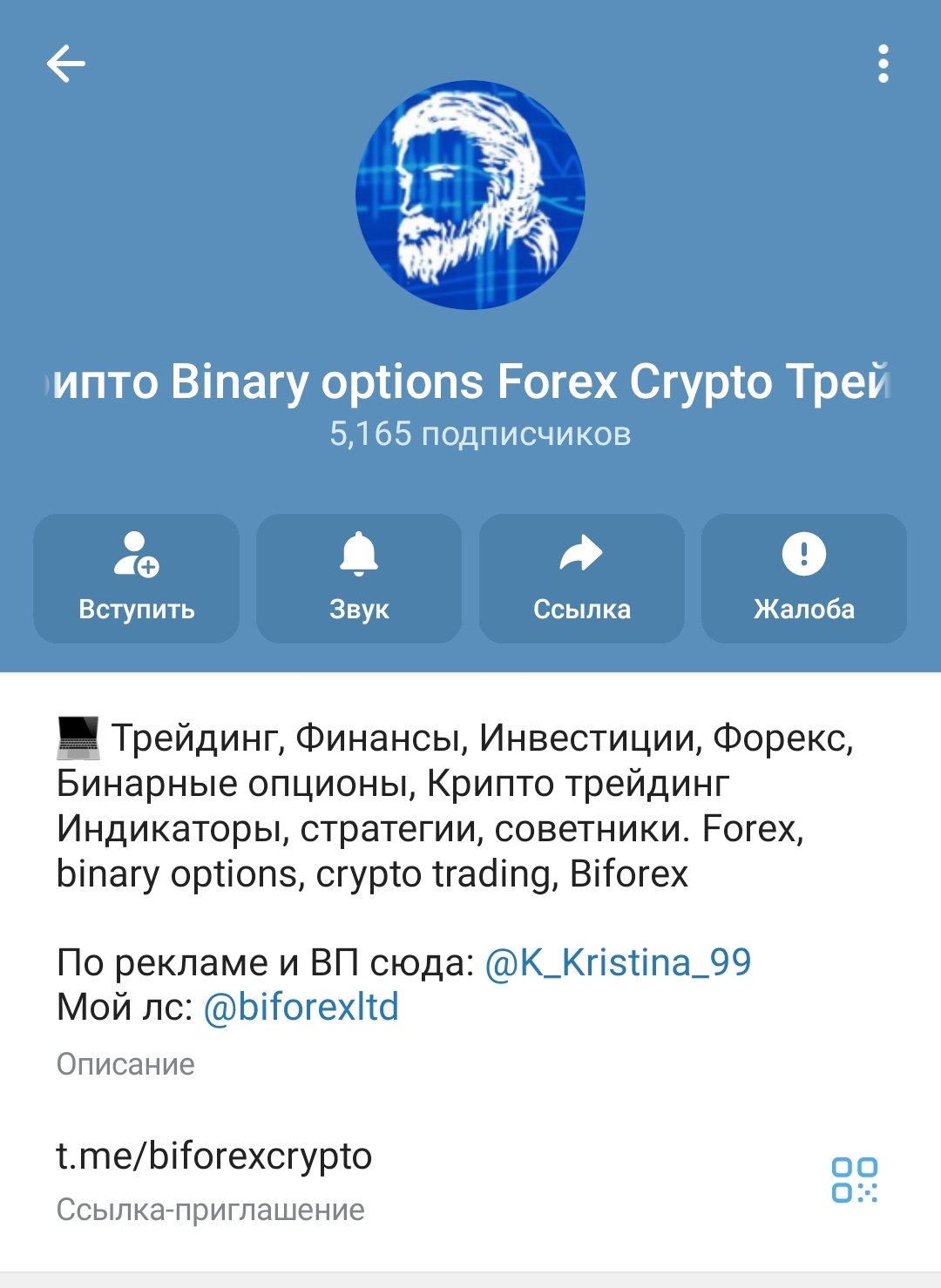Viewport: 941px width, 1288px height.
Task: Toggle channel sound via Звук
Action: pos(359,578)
